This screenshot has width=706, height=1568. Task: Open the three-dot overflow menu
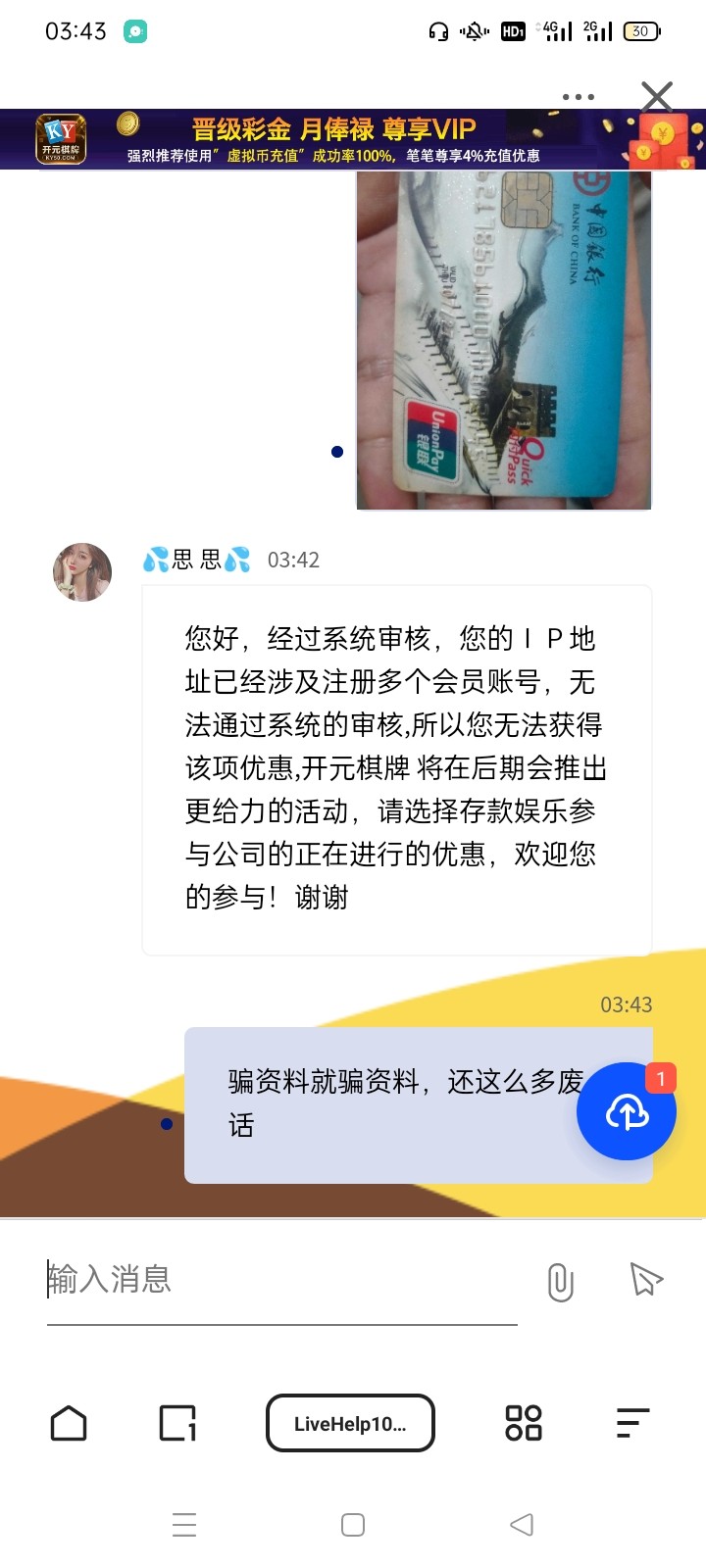pos(578,97)
